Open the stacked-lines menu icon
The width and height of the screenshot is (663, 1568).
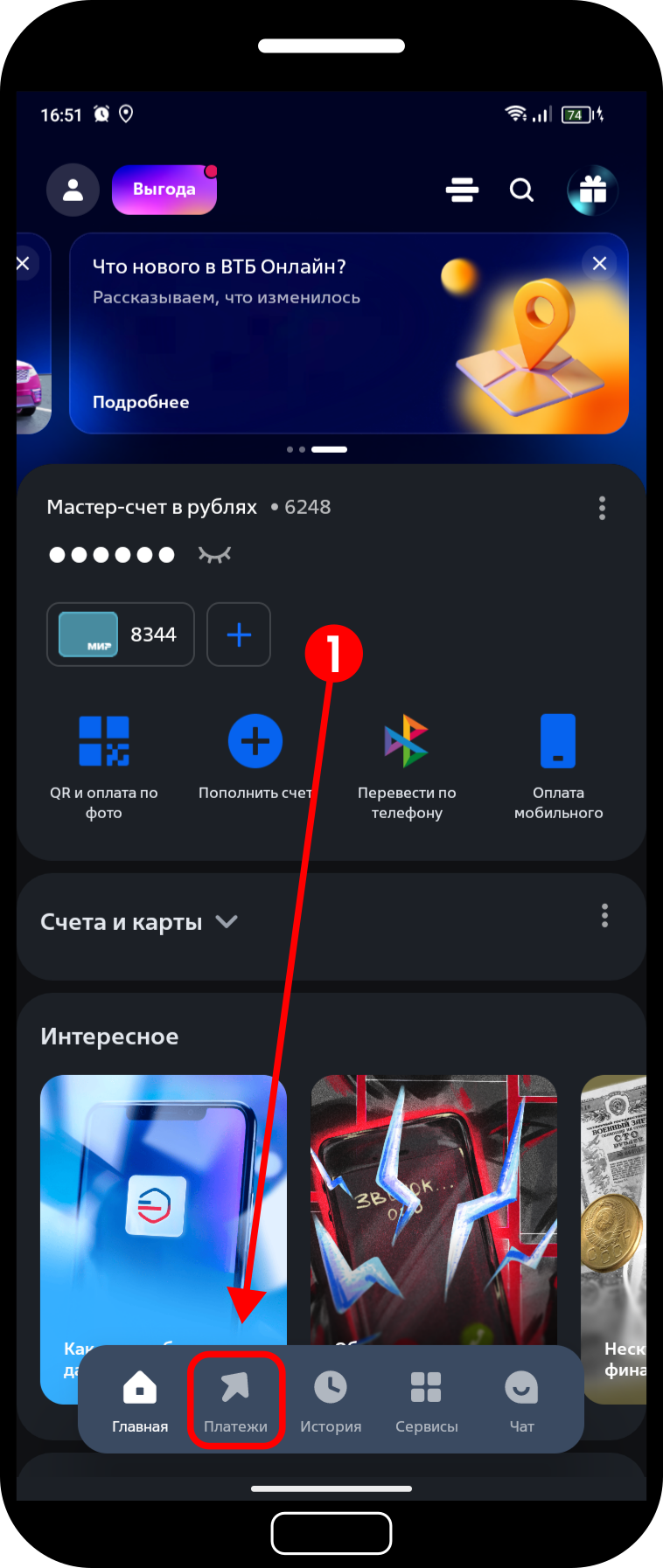(x=462, y=190)
